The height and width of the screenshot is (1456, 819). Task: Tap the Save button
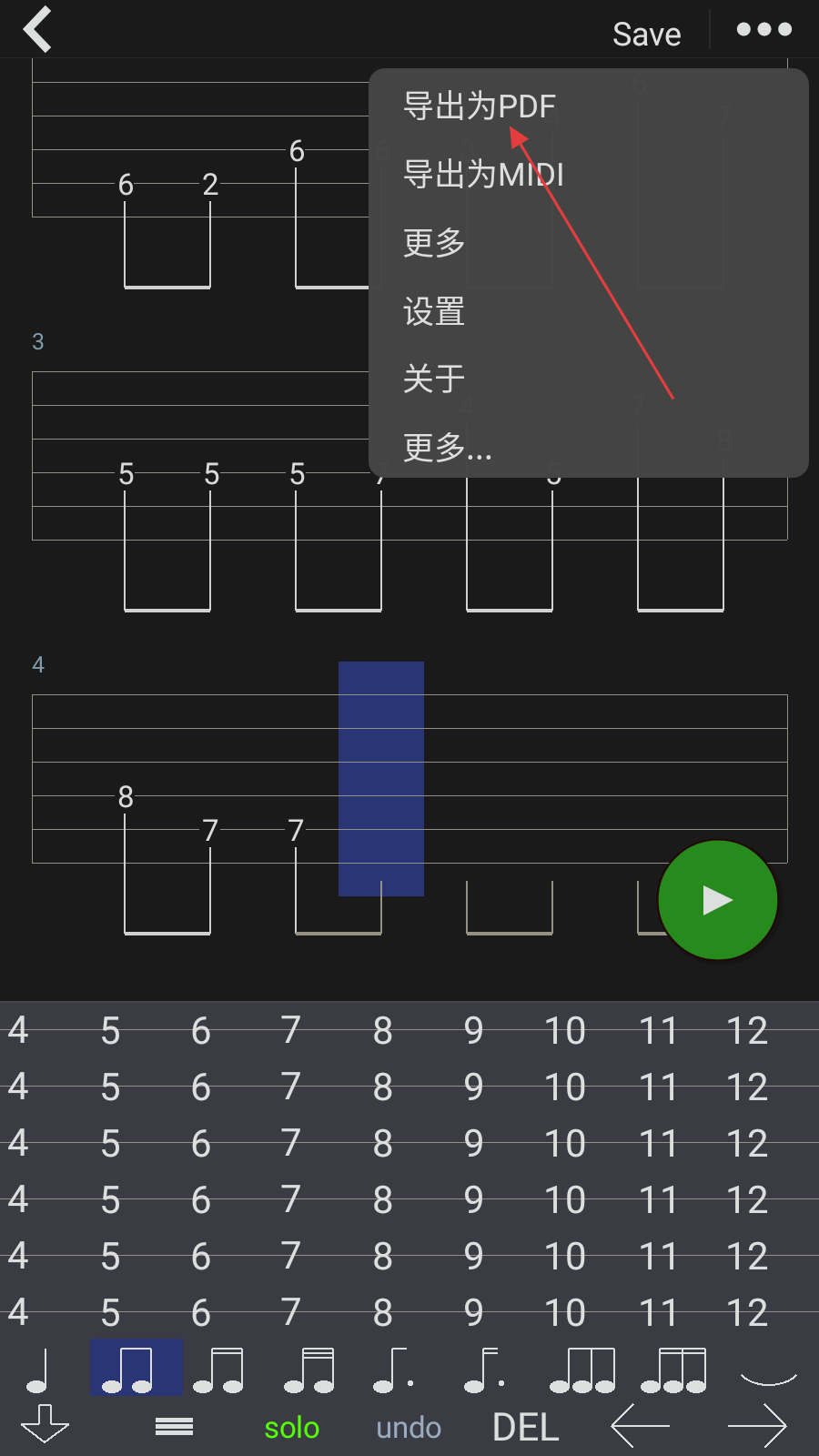coord(646,34)
